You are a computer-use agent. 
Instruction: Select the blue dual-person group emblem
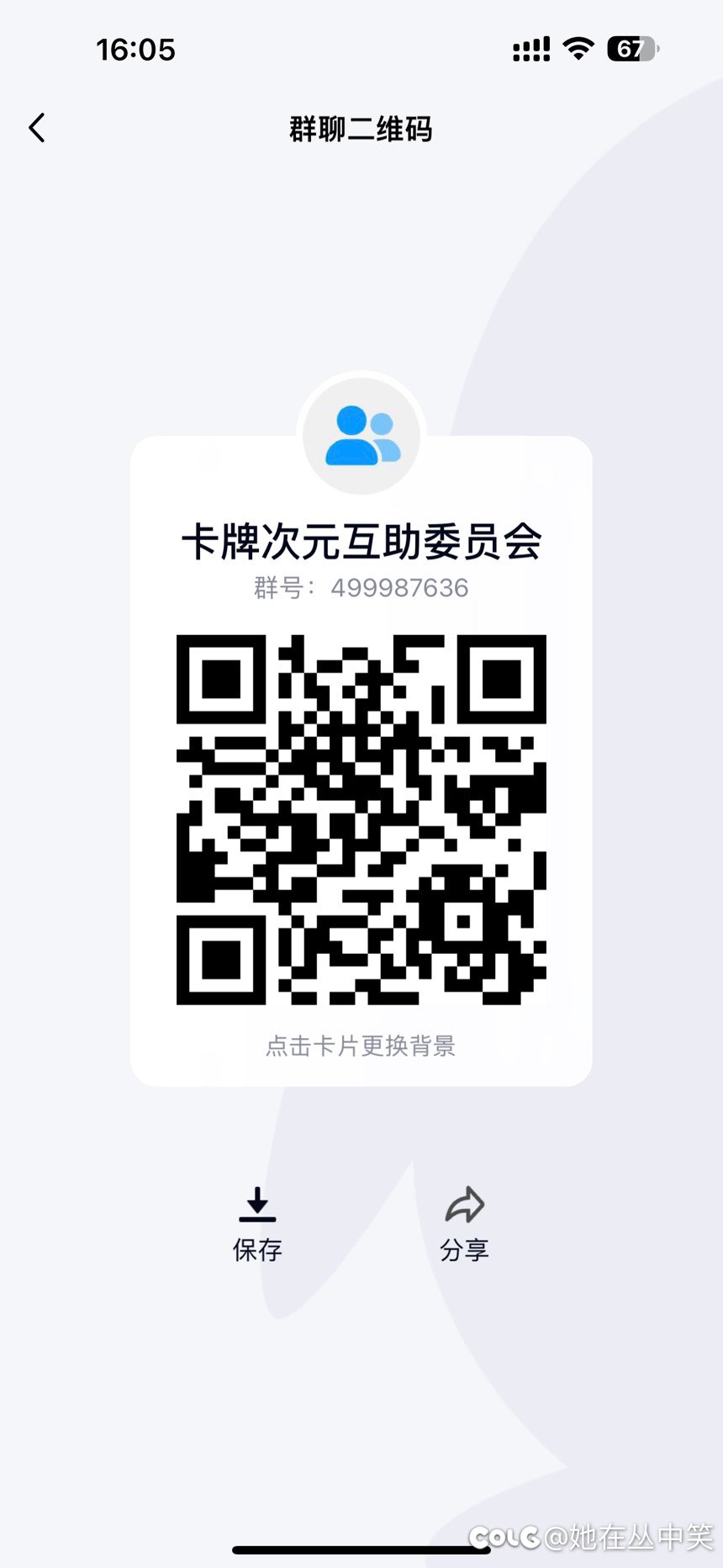tap(361, 434)
